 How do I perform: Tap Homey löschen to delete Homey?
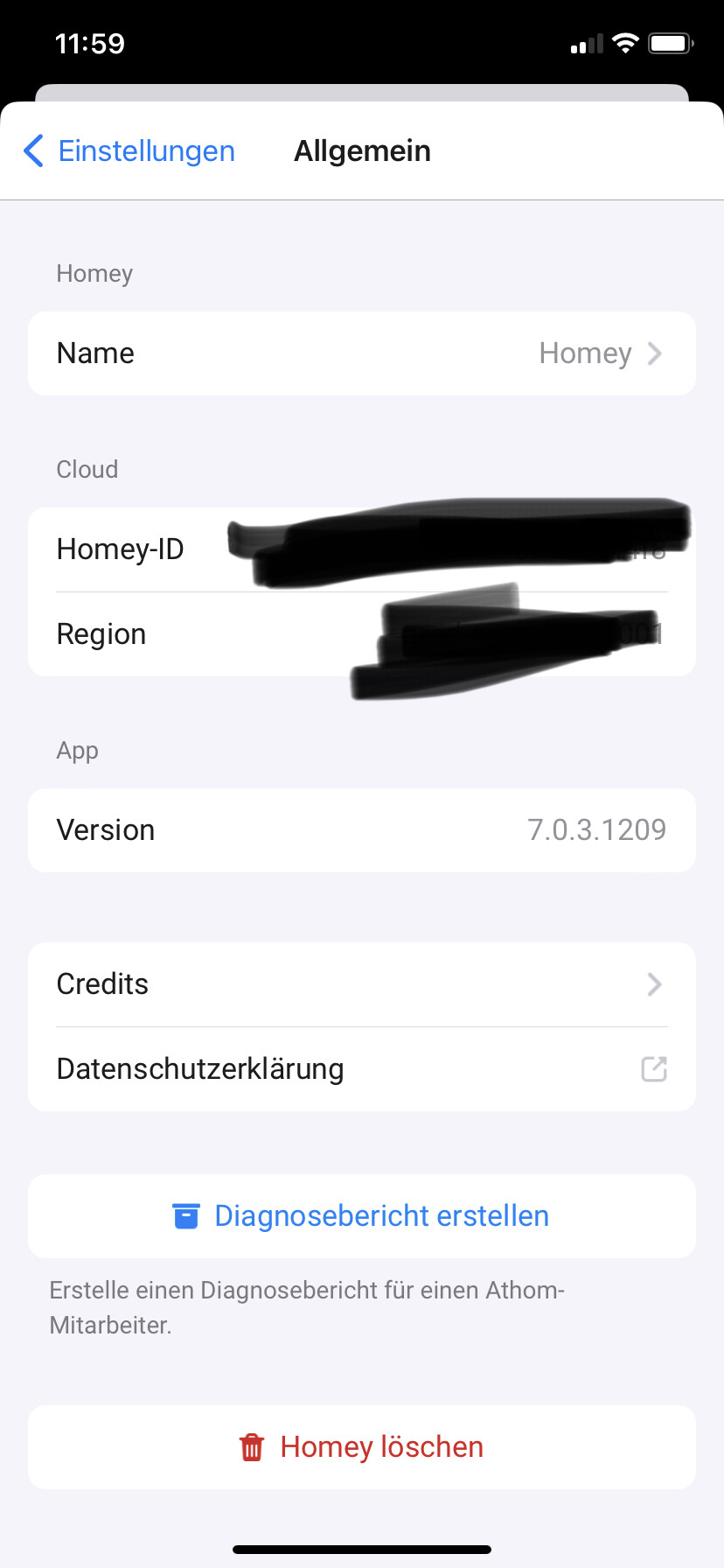click(361, 1447)
